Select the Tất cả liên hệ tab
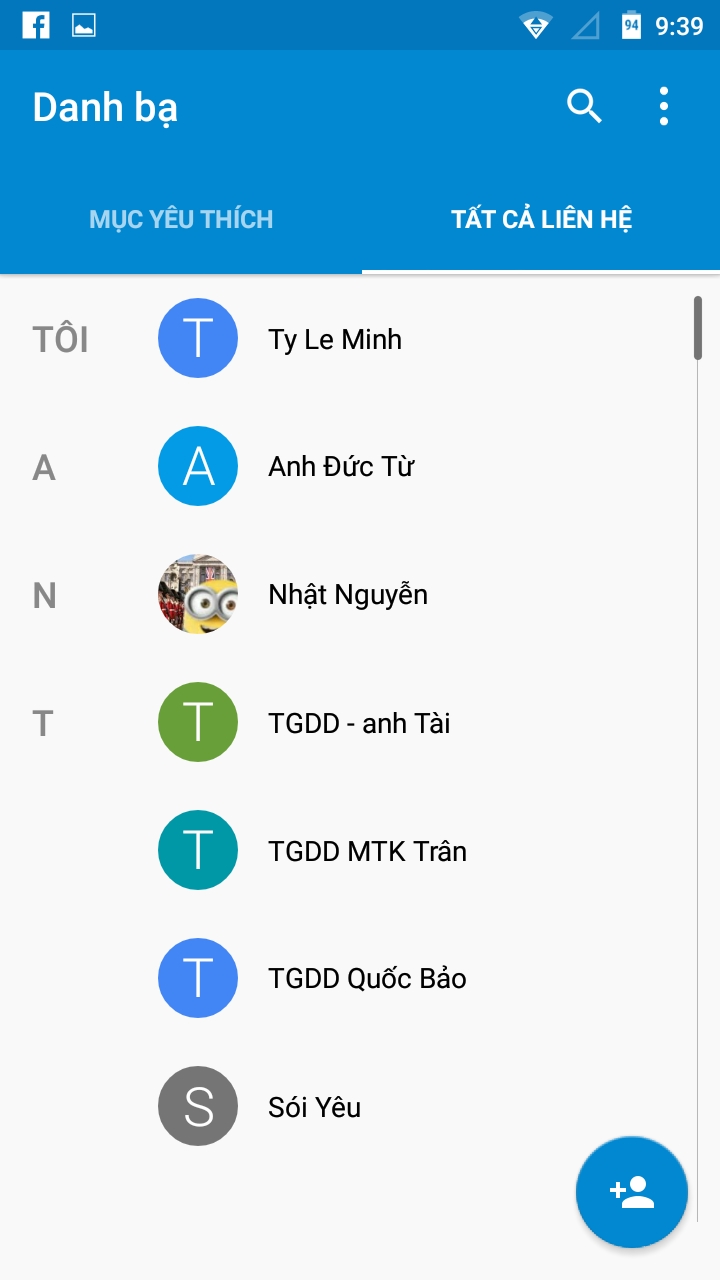 point(541,219)
